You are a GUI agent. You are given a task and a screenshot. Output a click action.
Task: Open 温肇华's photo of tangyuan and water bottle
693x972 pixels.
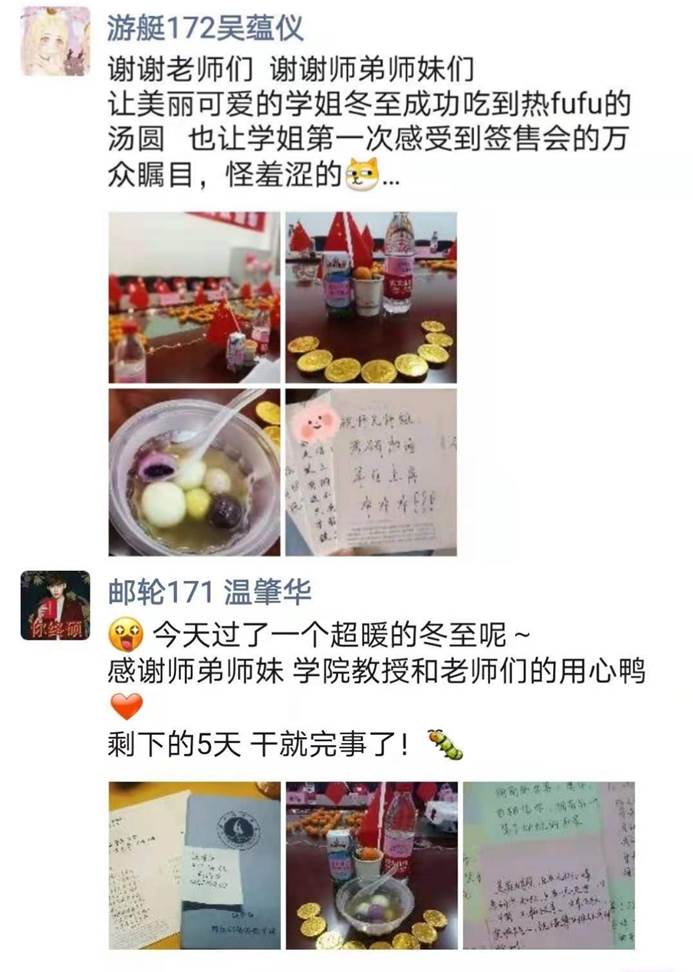pos(371,865)
